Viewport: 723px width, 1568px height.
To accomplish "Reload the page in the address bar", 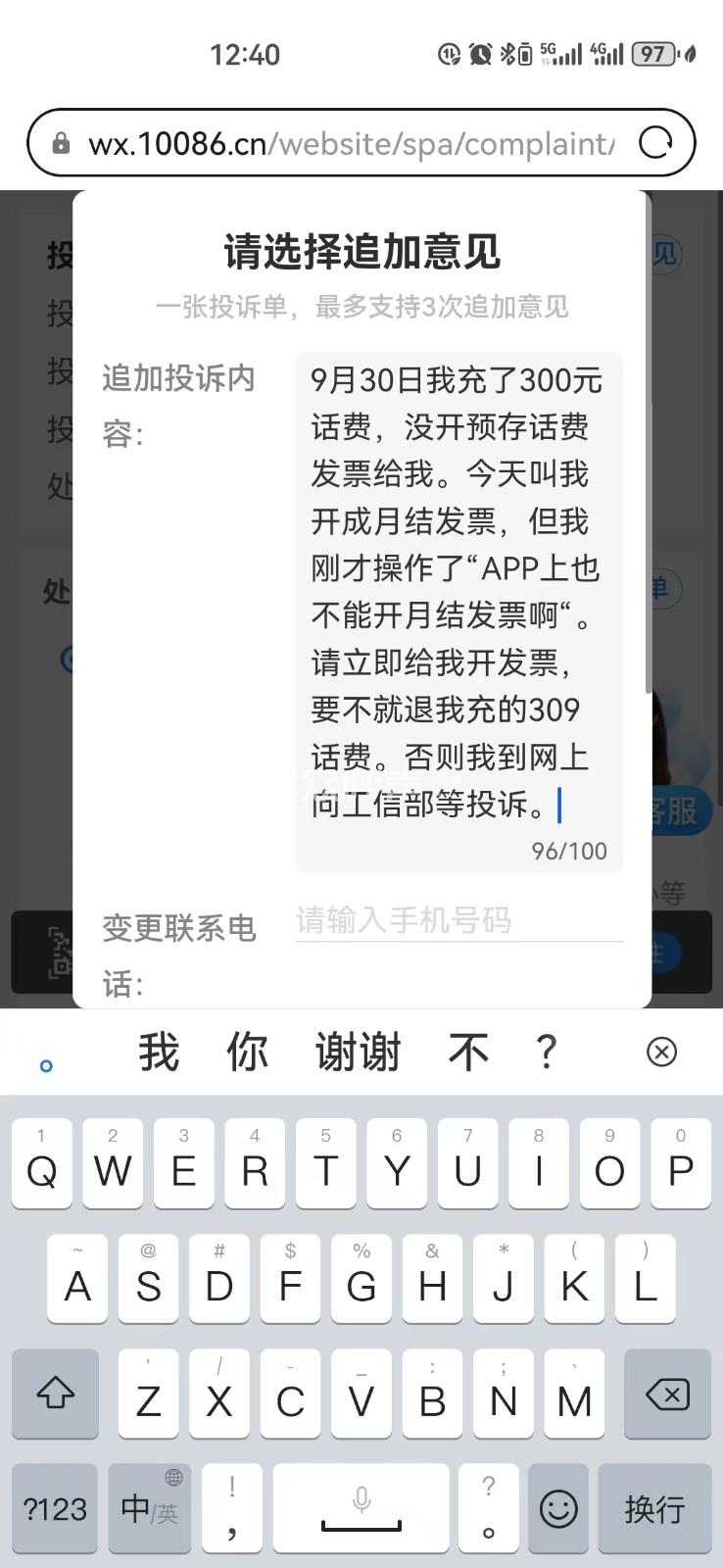I will tap(655, 143).
